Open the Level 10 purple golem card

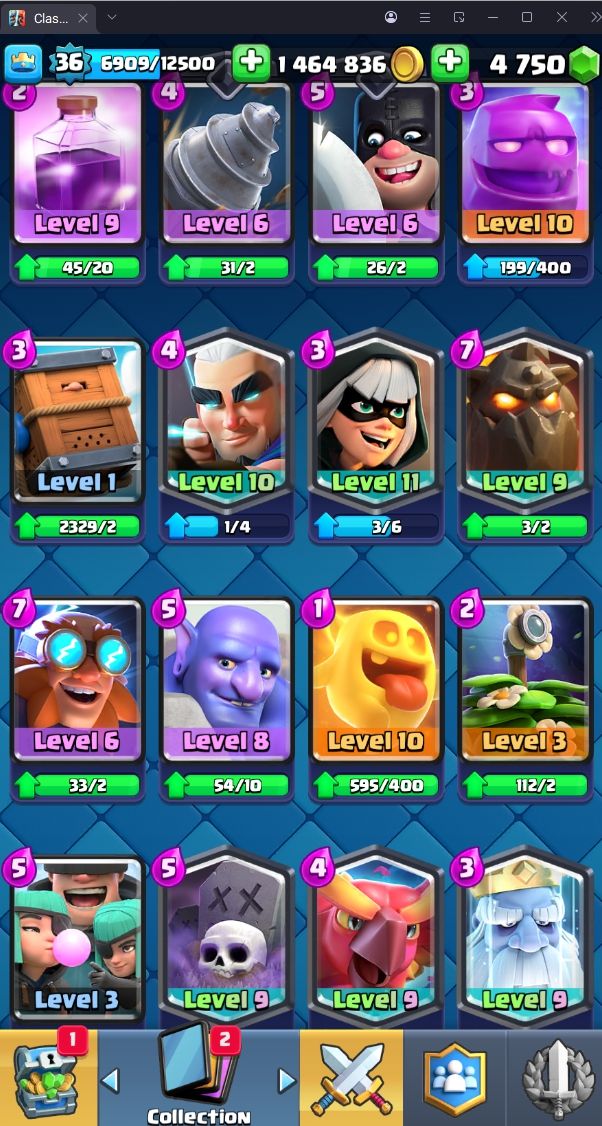525,164
